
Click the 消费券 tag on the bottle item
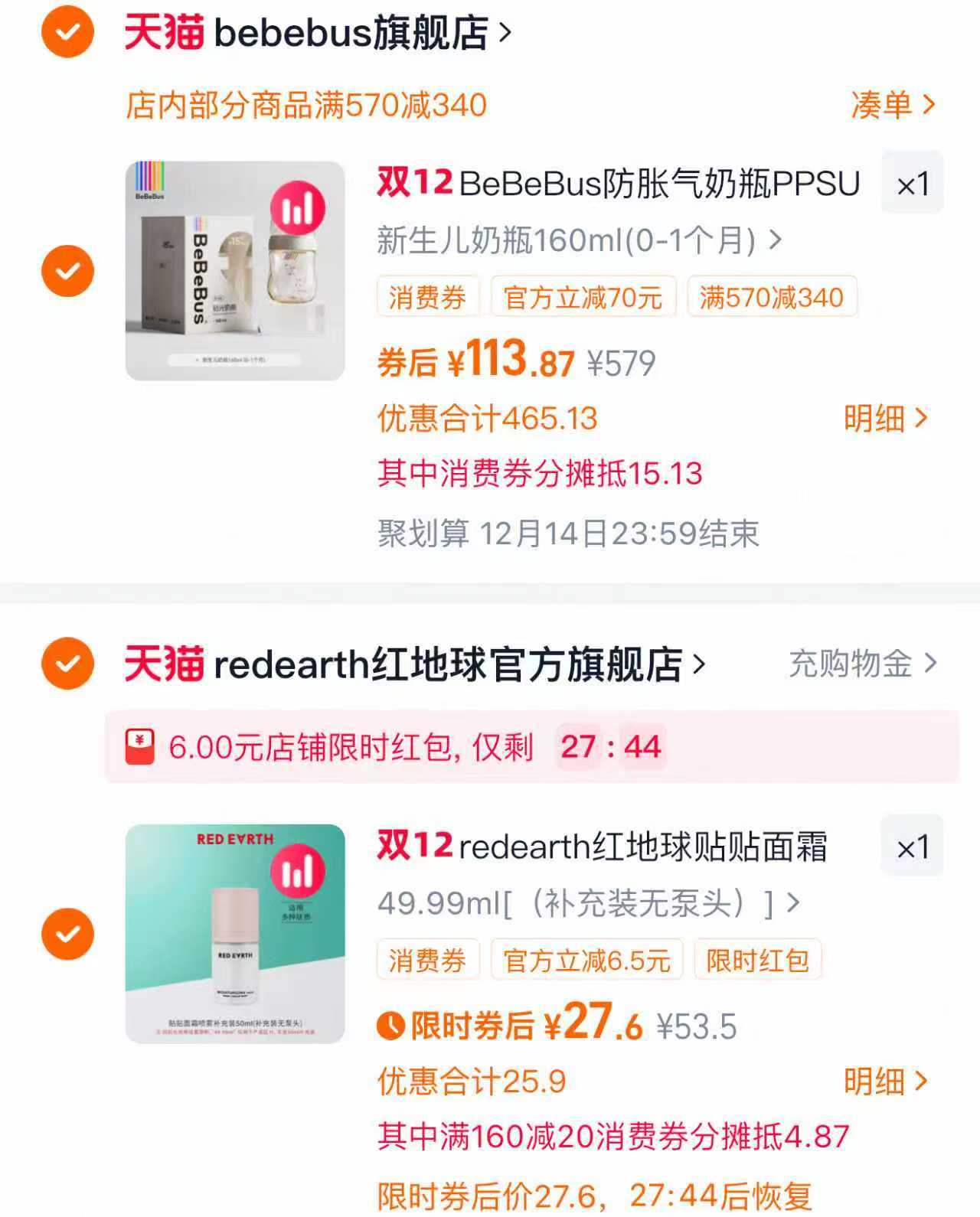tap(426, 299)
